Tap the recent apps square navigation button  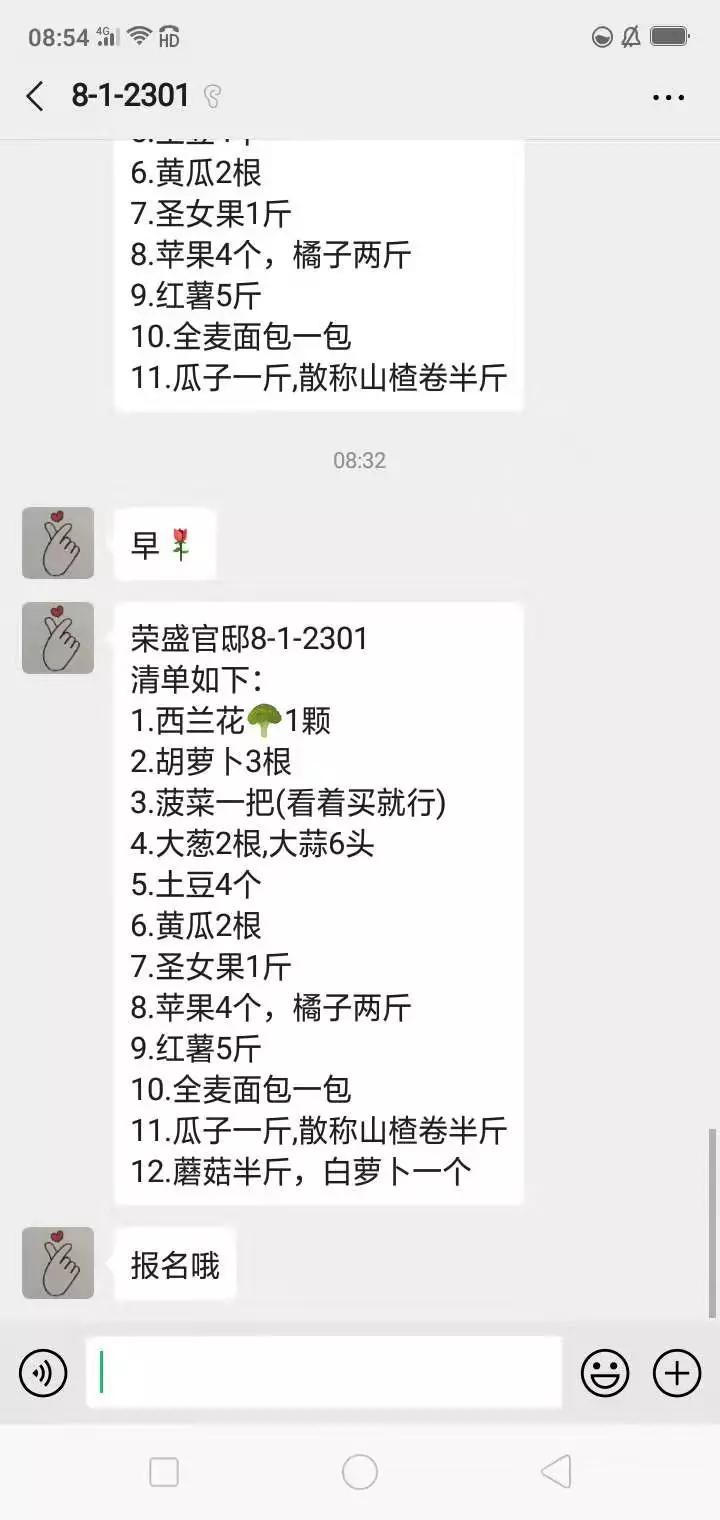(163, 1471)
